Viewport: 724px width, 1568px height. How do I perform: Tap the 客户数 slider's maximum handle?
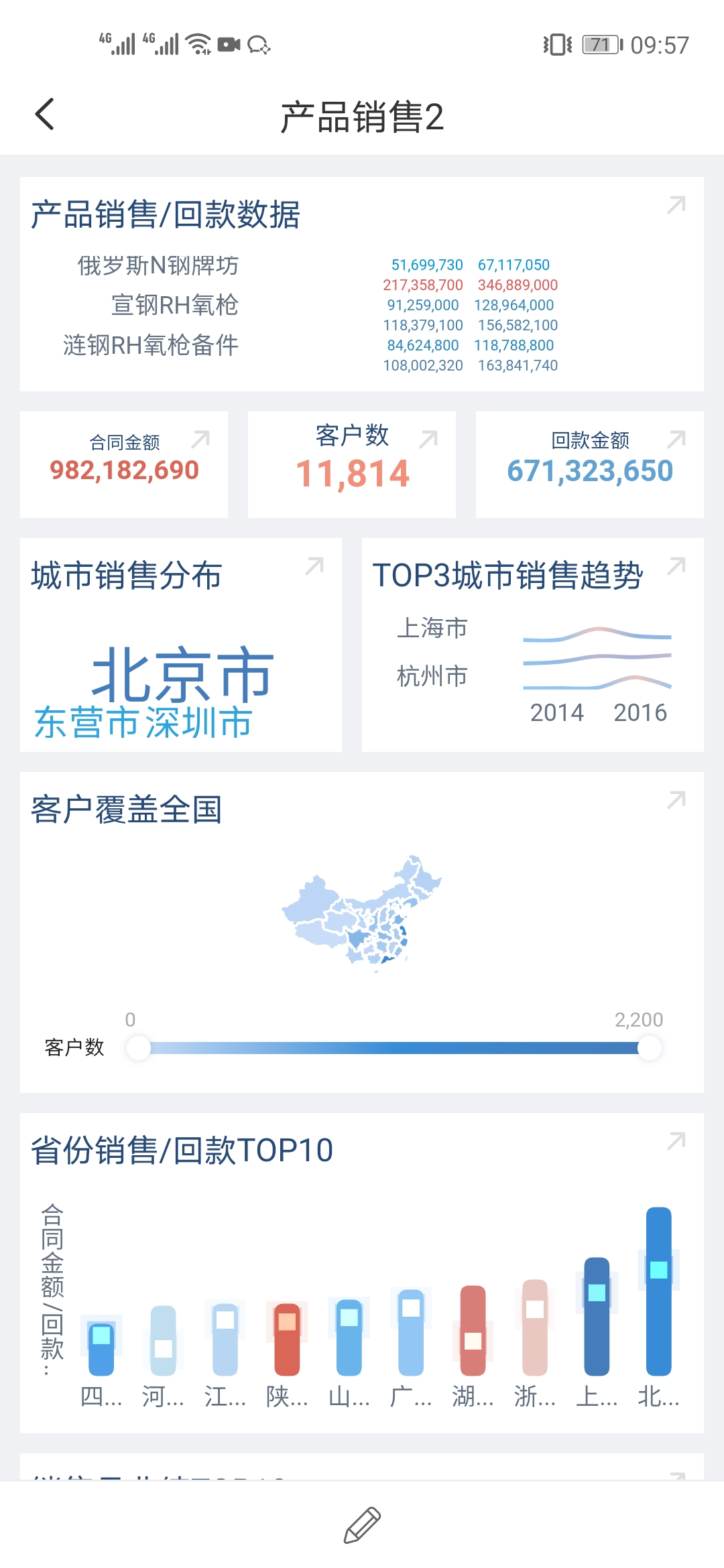click(x=649, y=1048)
